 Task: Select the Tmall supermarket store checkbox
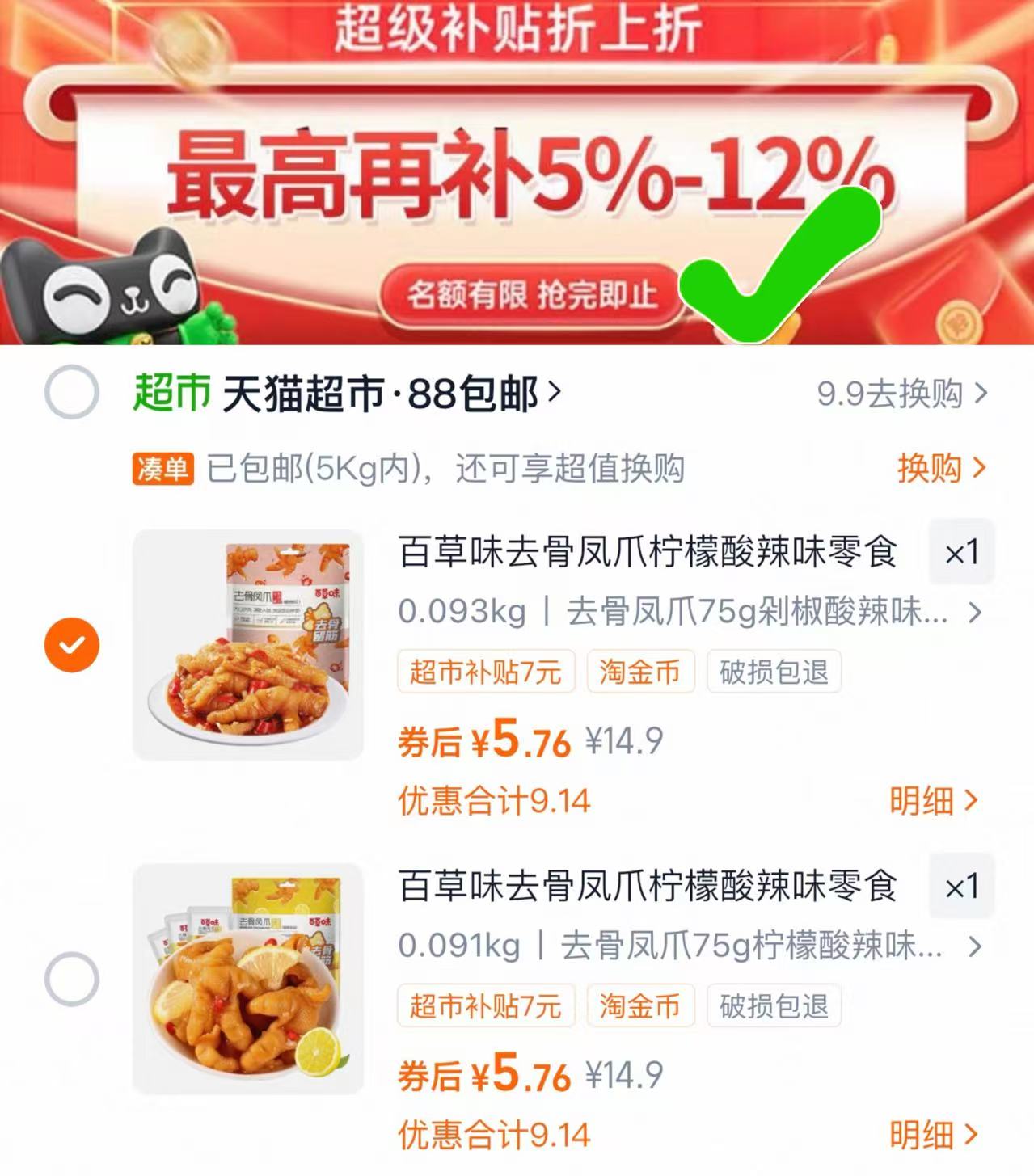click(73, 391)
